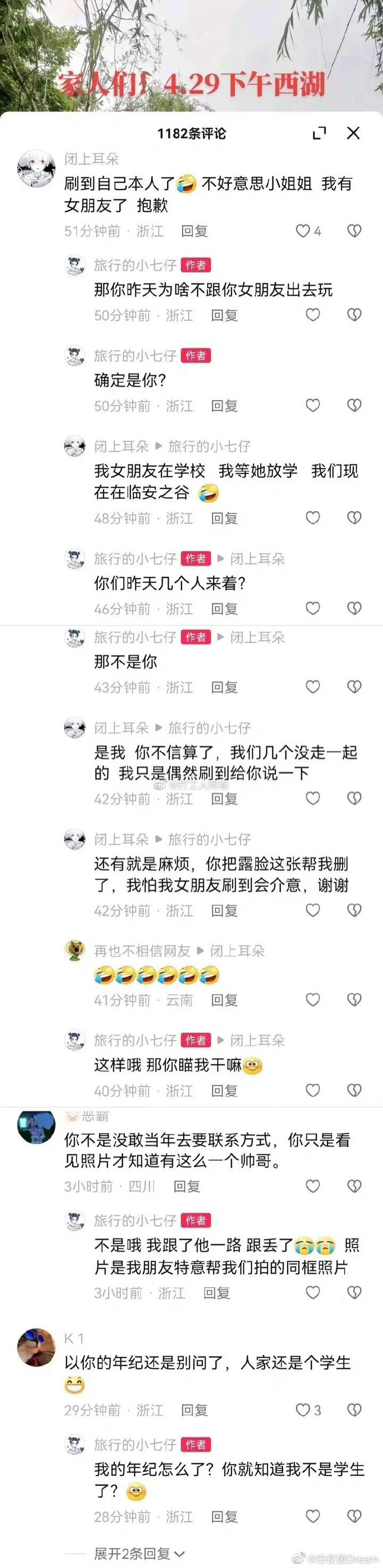Reply to the comment 那你昨天为啥不跟你女朋友出去玩
Image resolution: width=383 pixels, height=1568 pixels.
click(224, 314)
